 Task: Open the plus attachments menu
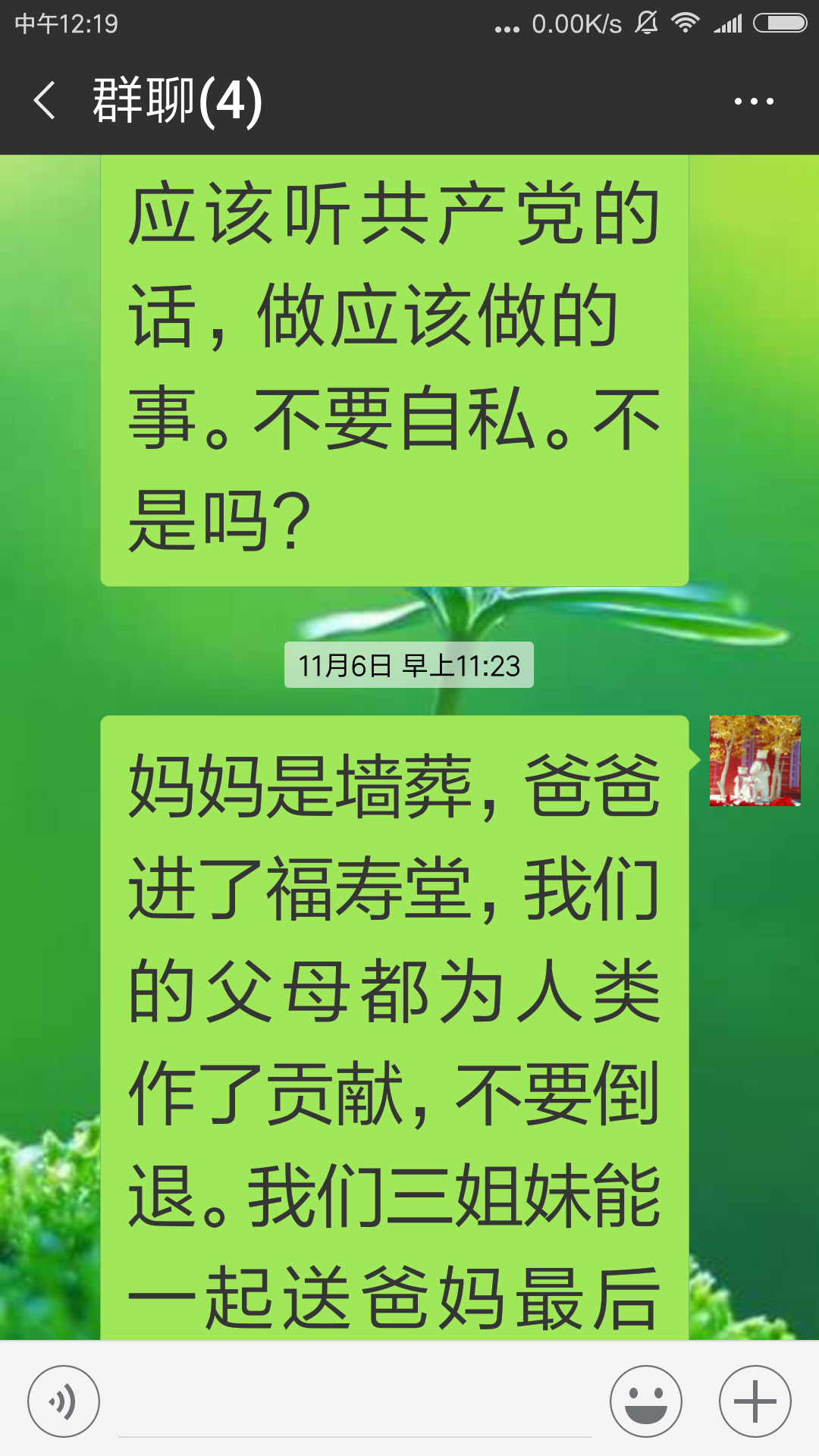click(755, 1401)
